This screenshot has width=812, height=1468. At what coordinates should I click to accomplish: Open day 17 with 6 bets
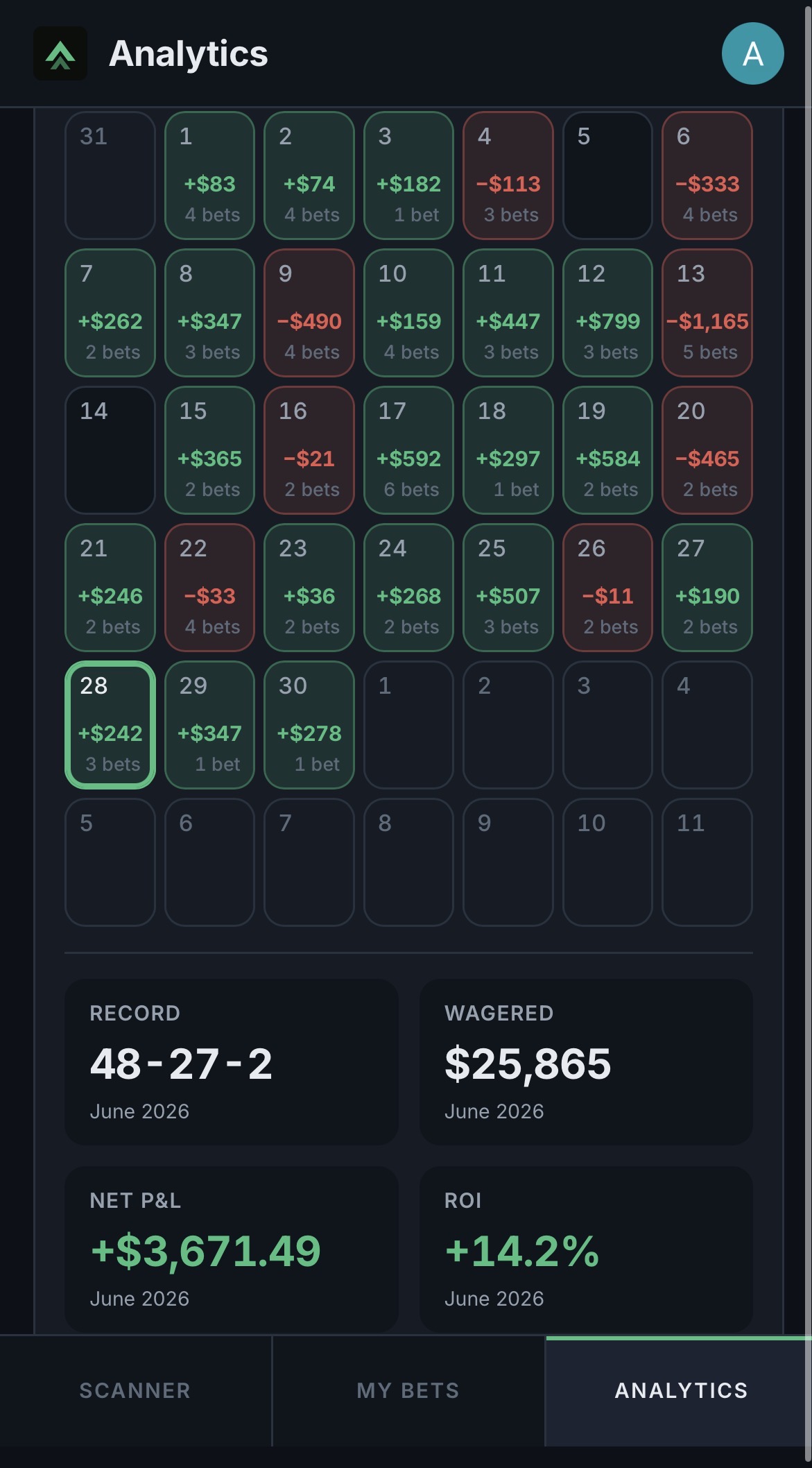pyautogui.click(x=408, y=450)
